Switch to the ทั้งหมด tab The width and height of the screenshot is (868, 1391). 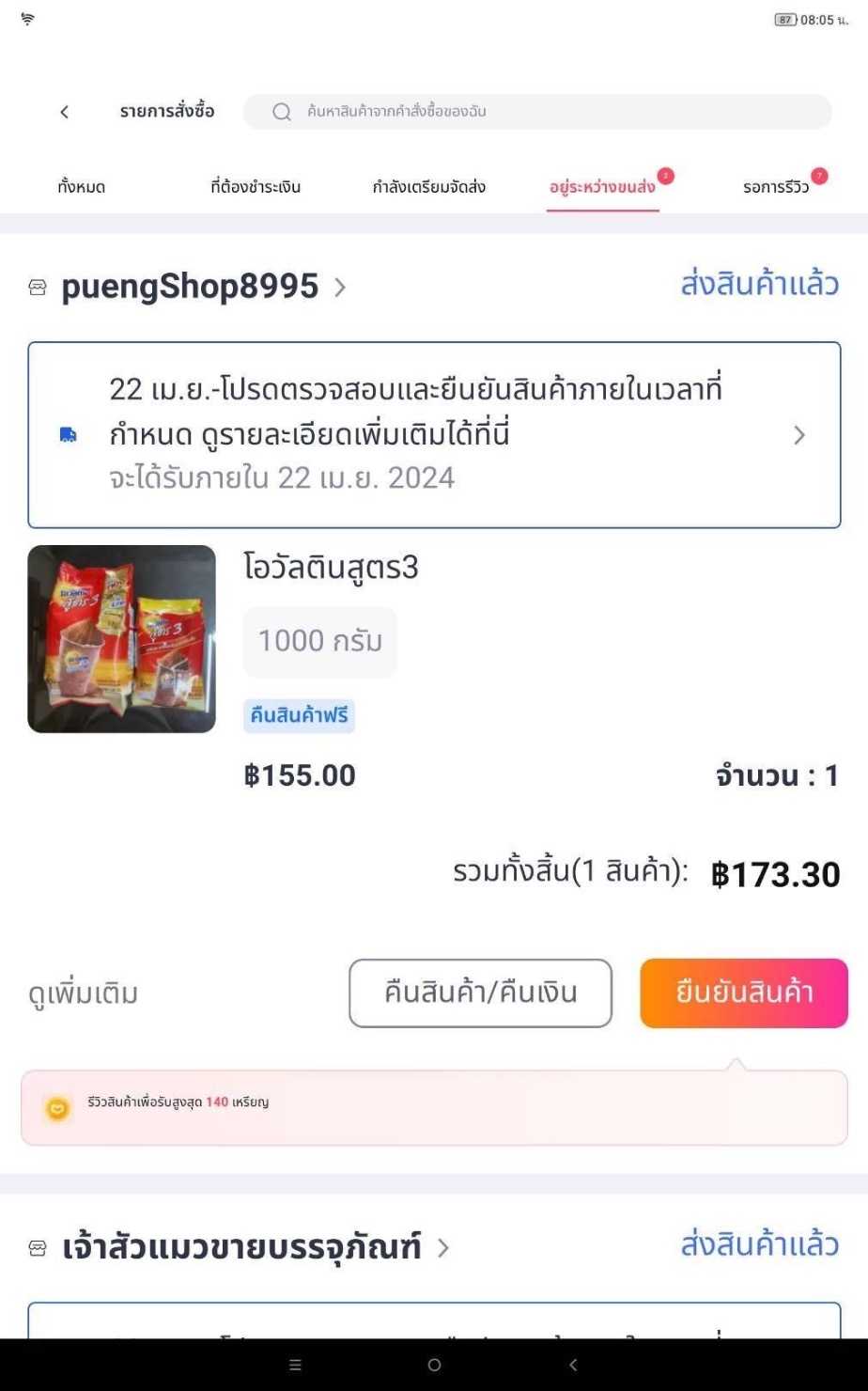click(x=81, y=187)
